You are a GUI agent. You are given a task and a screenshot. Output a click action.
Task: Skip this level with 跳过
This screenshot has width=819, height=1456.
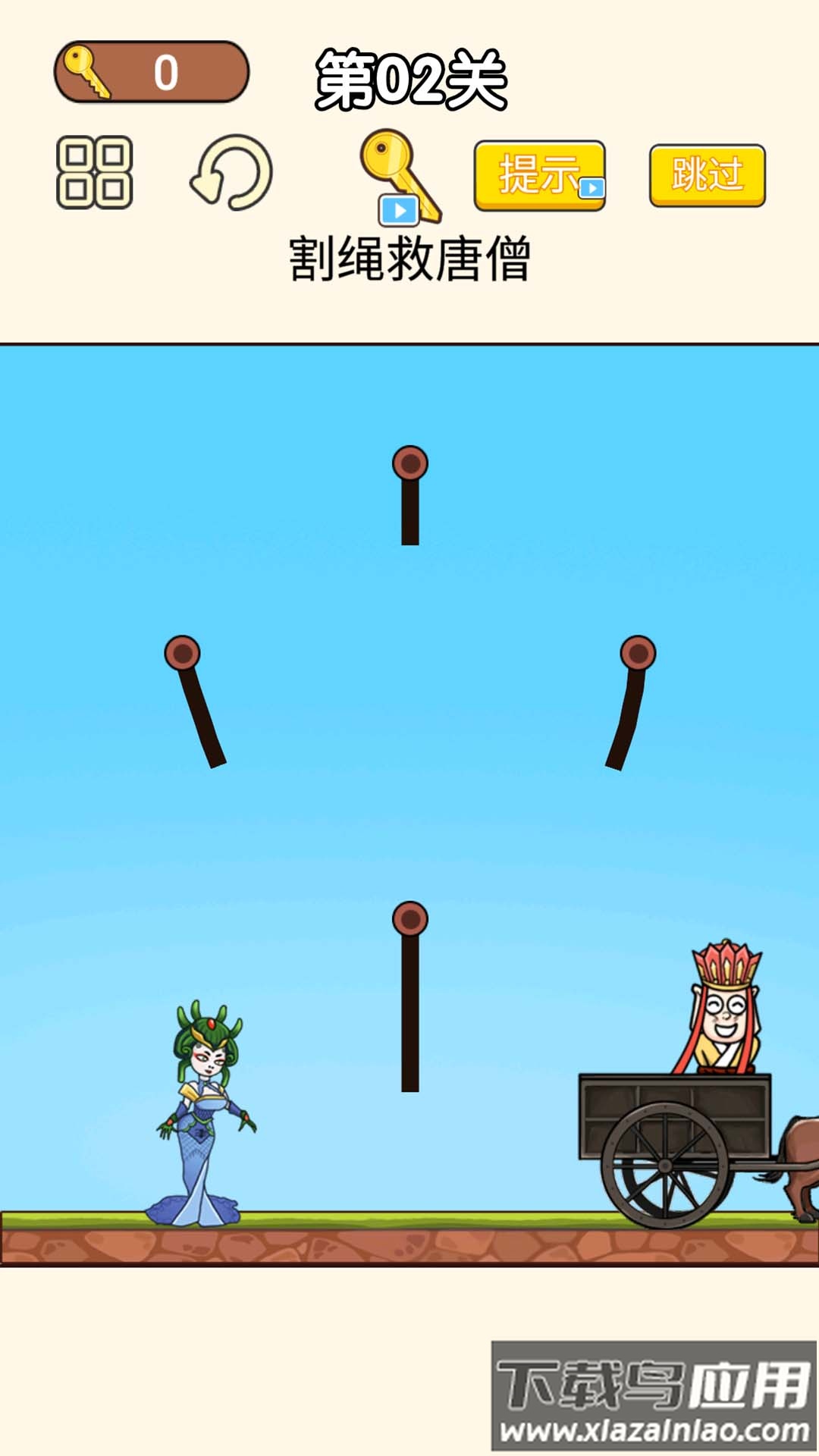[707, 175]
